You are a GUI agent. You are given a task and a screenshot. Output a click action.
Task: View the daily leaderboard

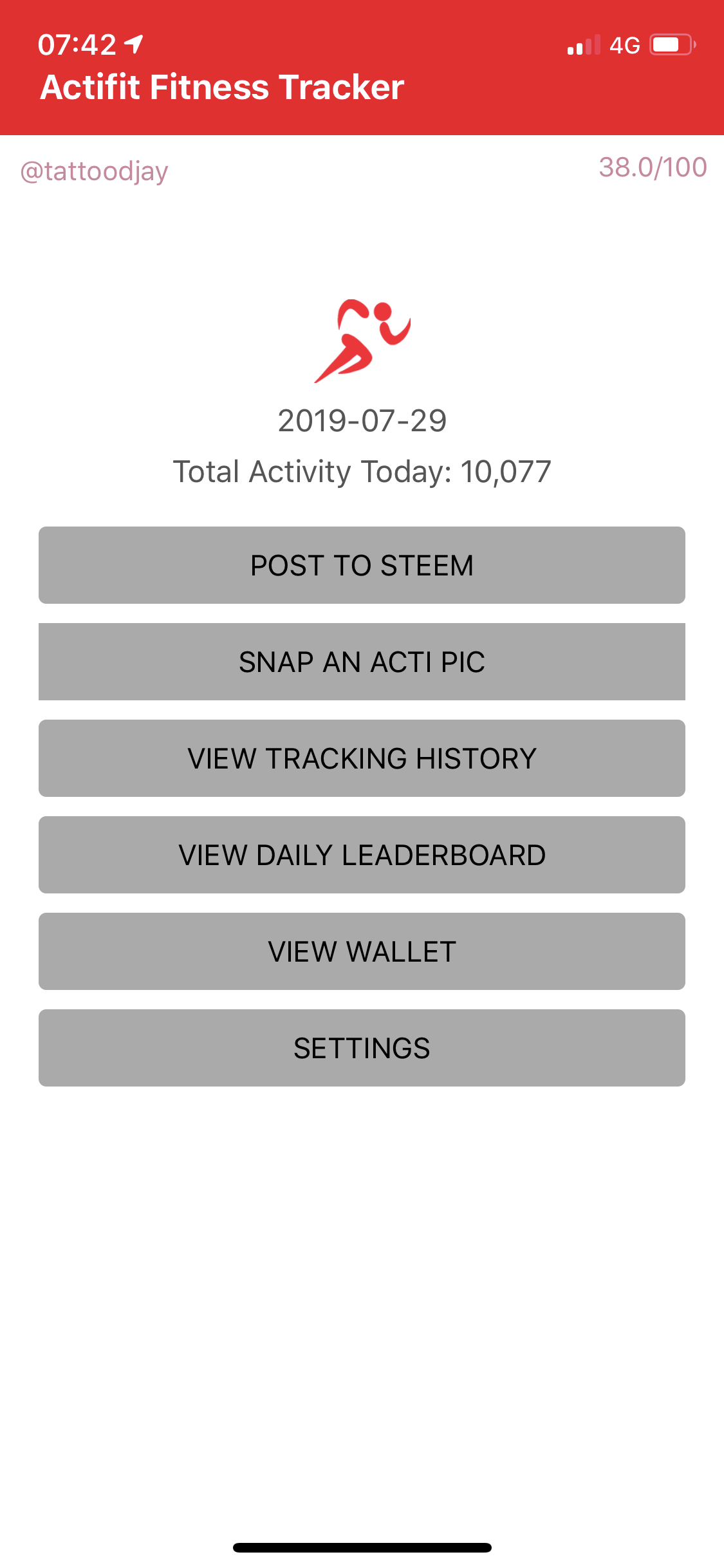tap(362, 855)
